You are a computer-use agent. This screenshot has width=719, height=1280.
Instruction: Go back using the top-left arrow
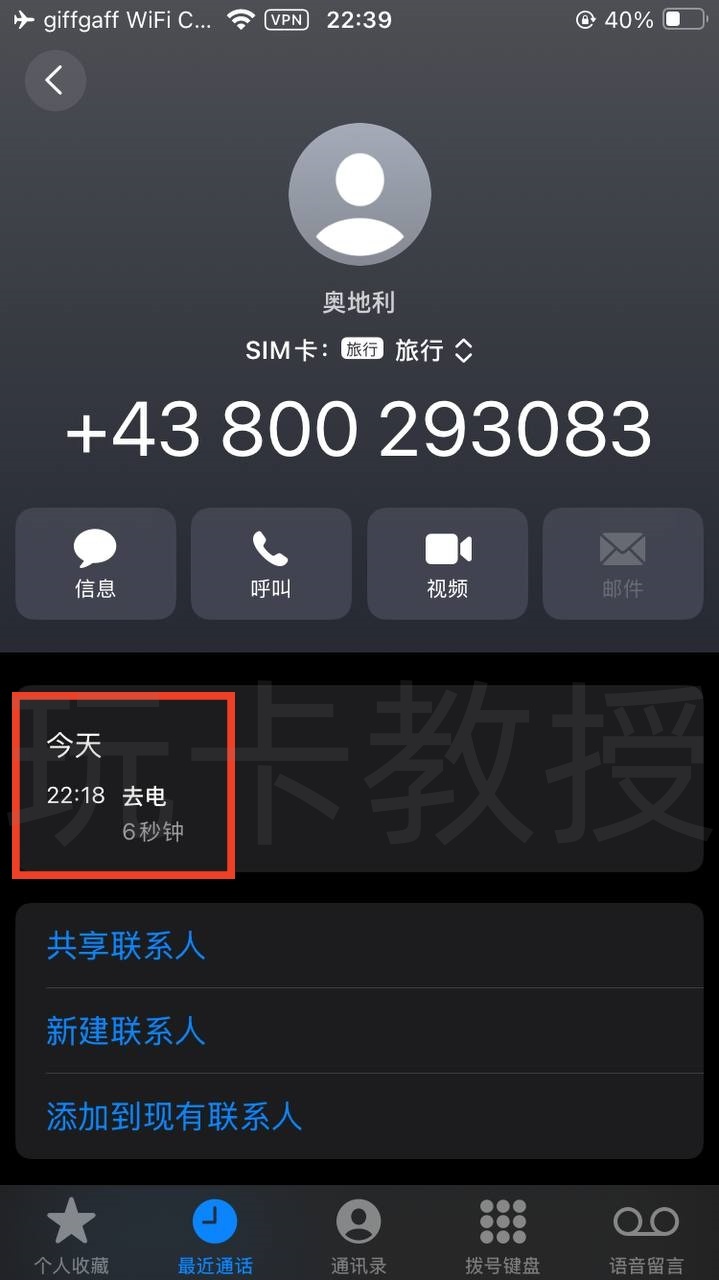55,80
